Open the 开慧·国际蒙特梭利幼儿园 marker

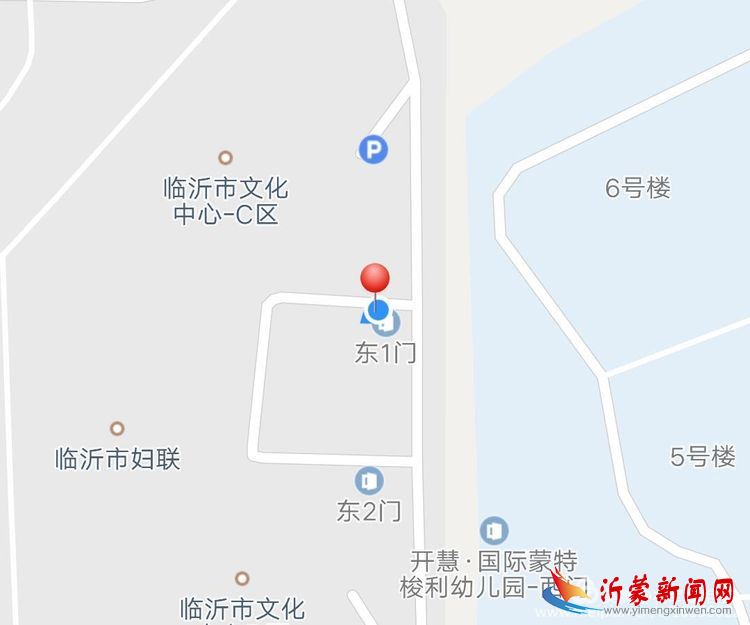[494, 530]
